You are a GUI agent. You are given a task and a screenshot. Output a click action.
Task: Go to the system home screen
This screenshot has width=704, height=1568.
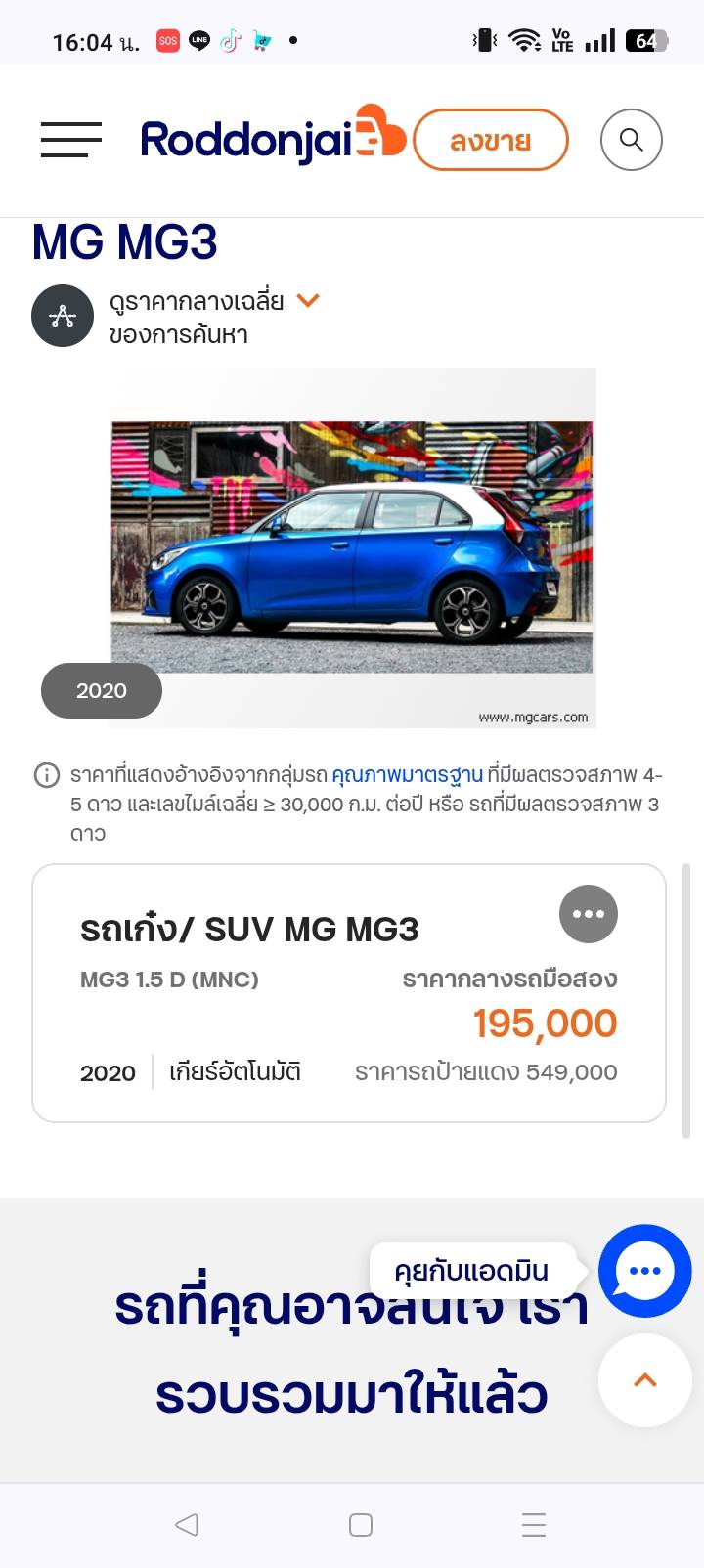coord(360,1524)
